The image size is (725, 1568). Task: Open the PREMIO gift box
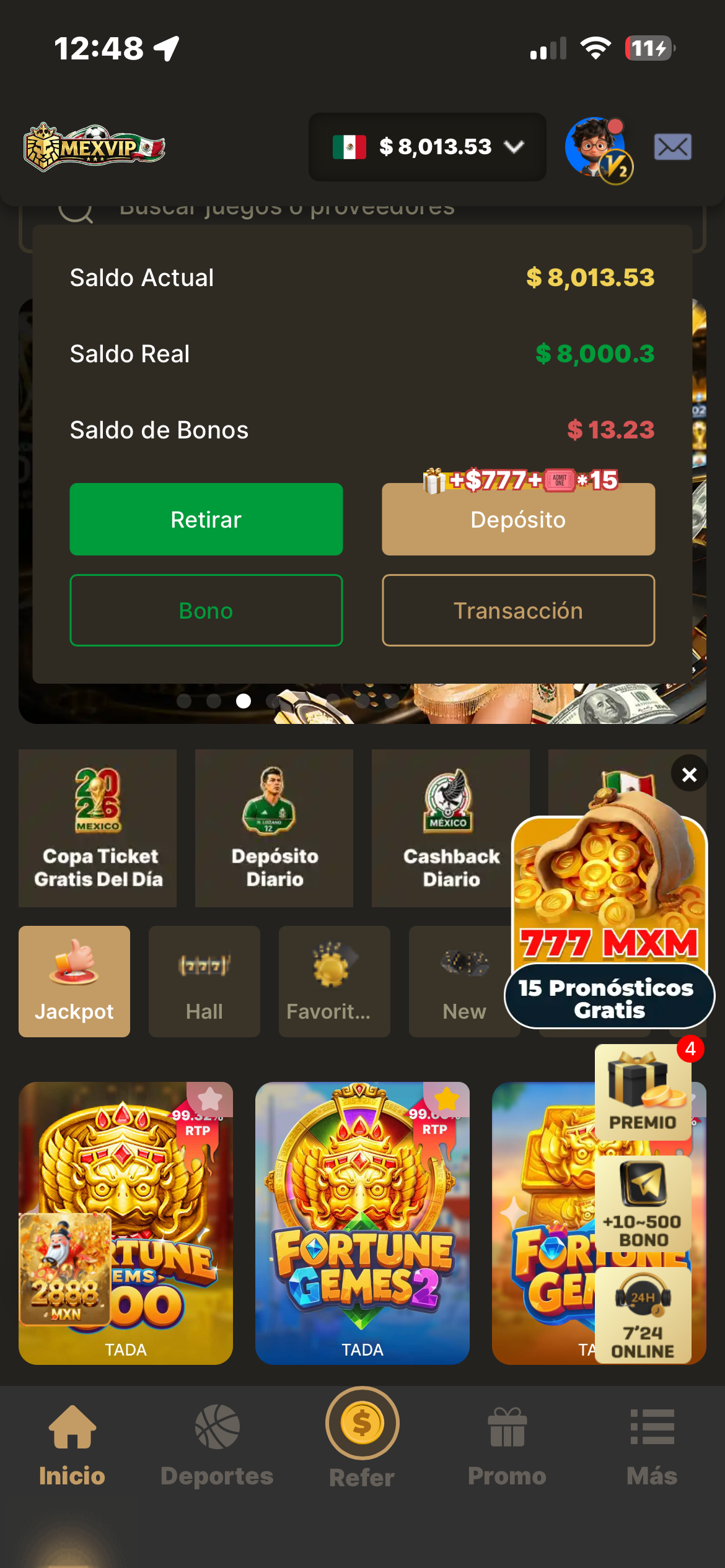pos(643,1093)
